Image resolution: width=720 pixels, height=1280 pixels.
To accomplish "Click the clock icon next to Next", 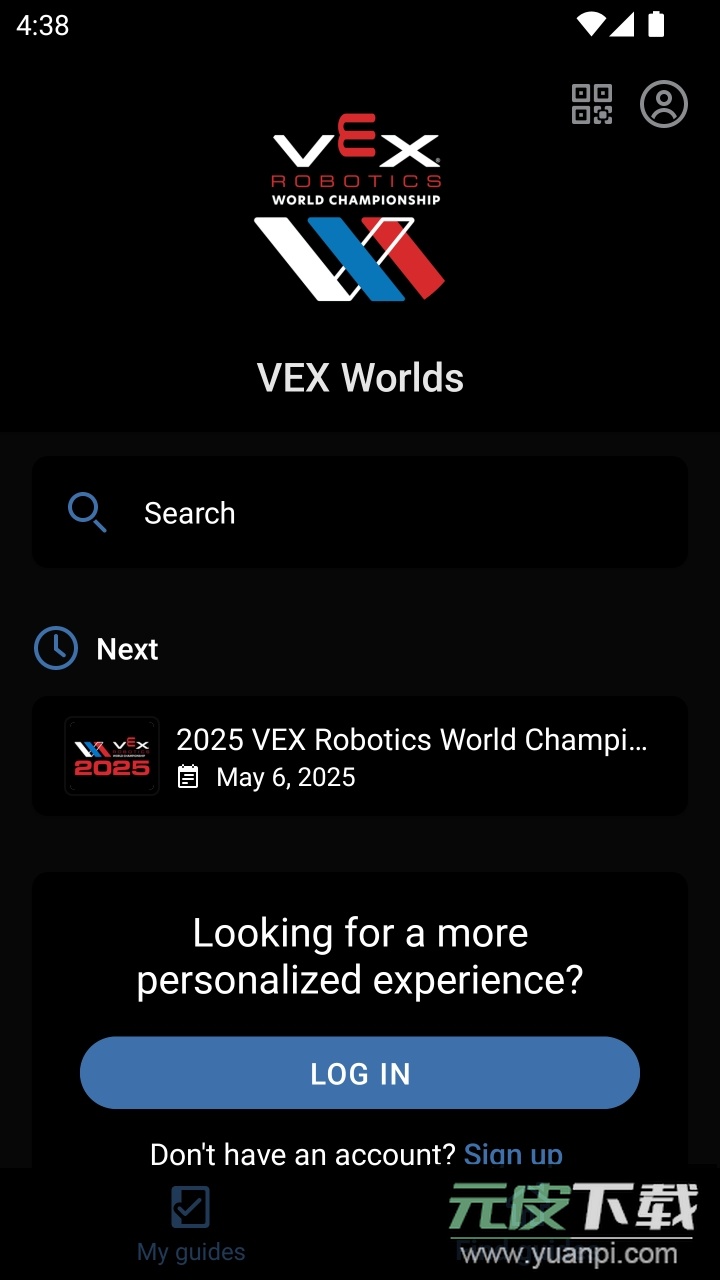I will pos(56,648).
